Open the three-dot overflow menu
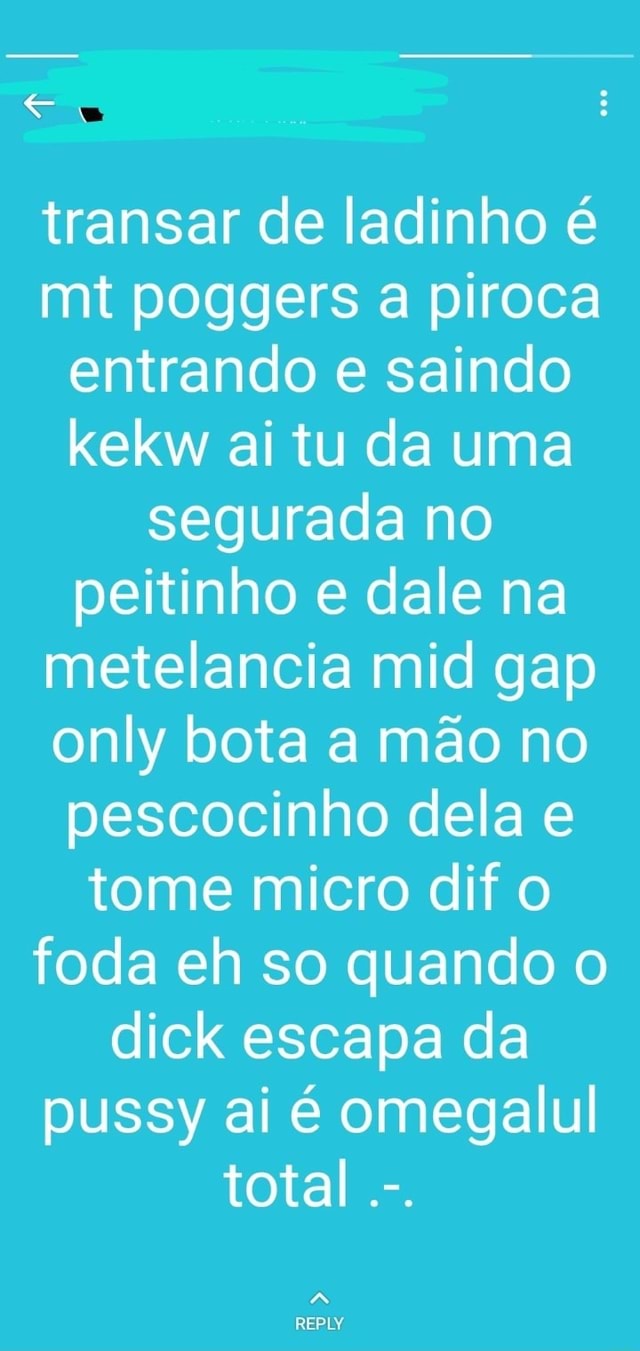This screenshot has width=640, height=1351. pos(602,104)
